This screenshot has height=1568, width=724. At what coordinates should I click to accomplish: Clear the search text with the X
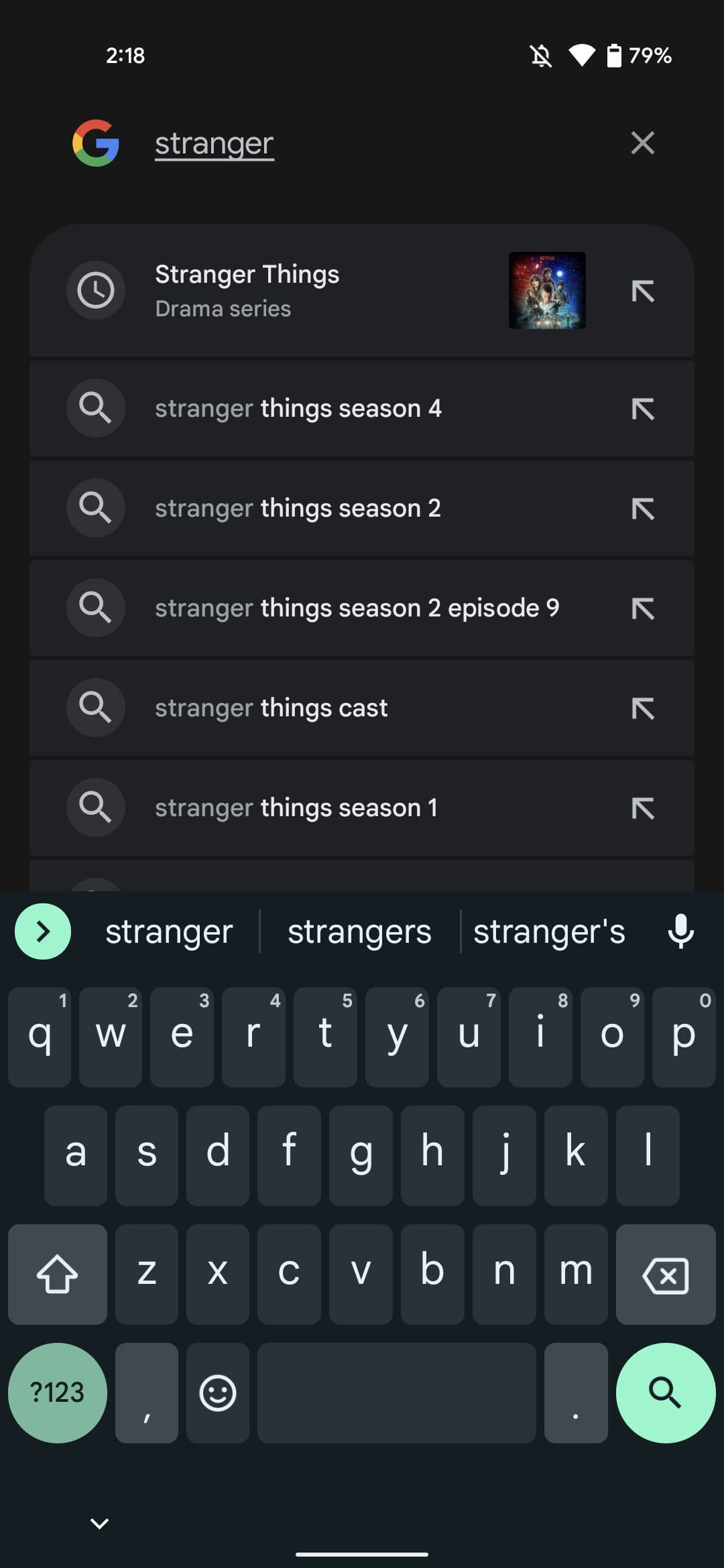coord(642,143)
